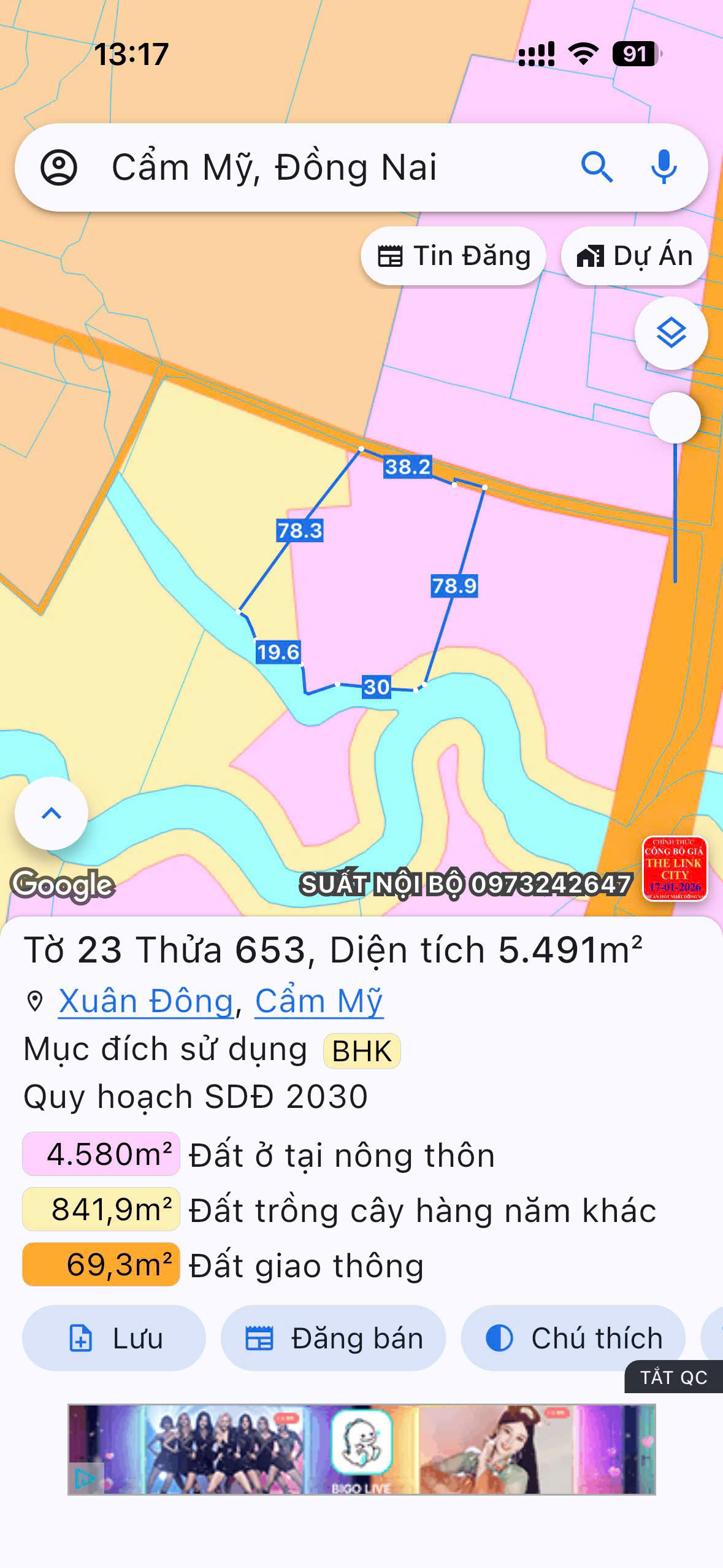Turn off ads with TẮT QC
The height and width of the screenshot is (1568, 723).
point(673,1377)
